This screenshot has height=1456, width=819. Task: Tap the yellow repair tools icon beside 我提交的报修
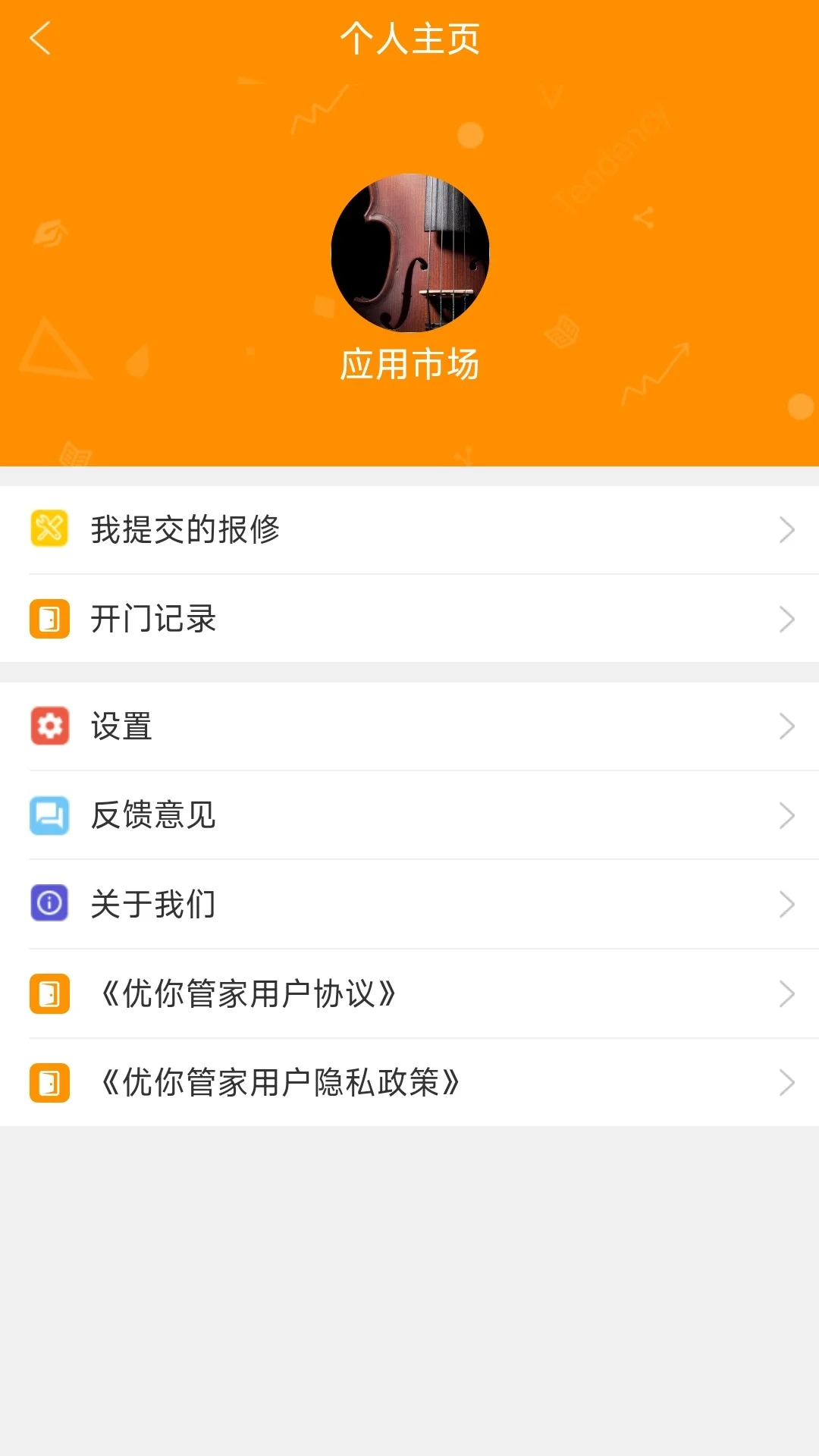click(48, 531)
